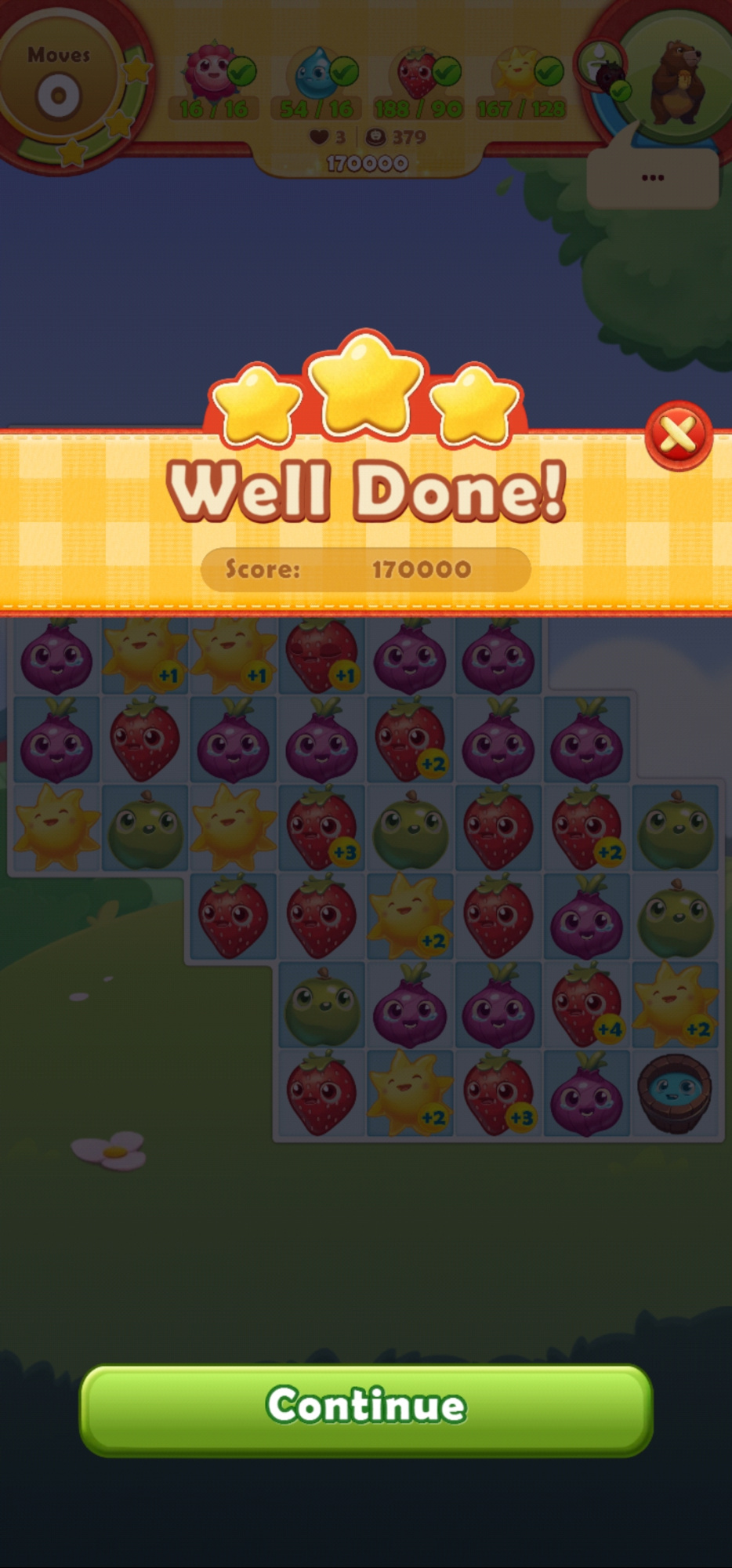
Task: Tap the green Continue button
Action: click(366, 1409)
